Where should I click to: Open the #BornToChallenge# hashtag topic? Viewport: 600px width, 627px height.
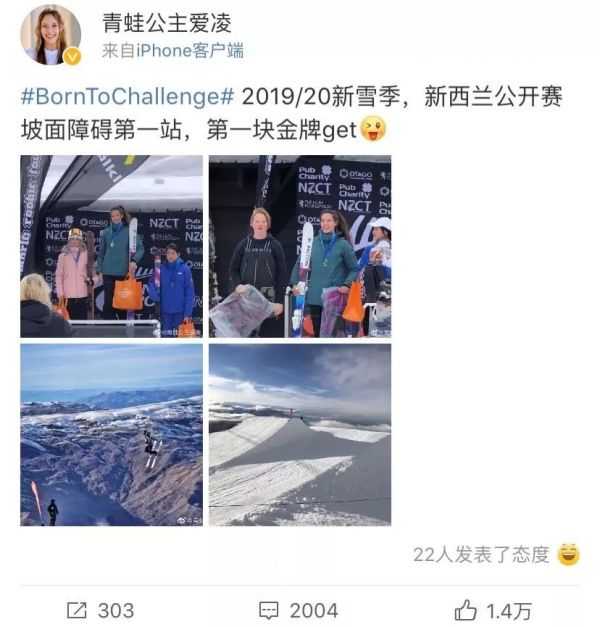127,97
